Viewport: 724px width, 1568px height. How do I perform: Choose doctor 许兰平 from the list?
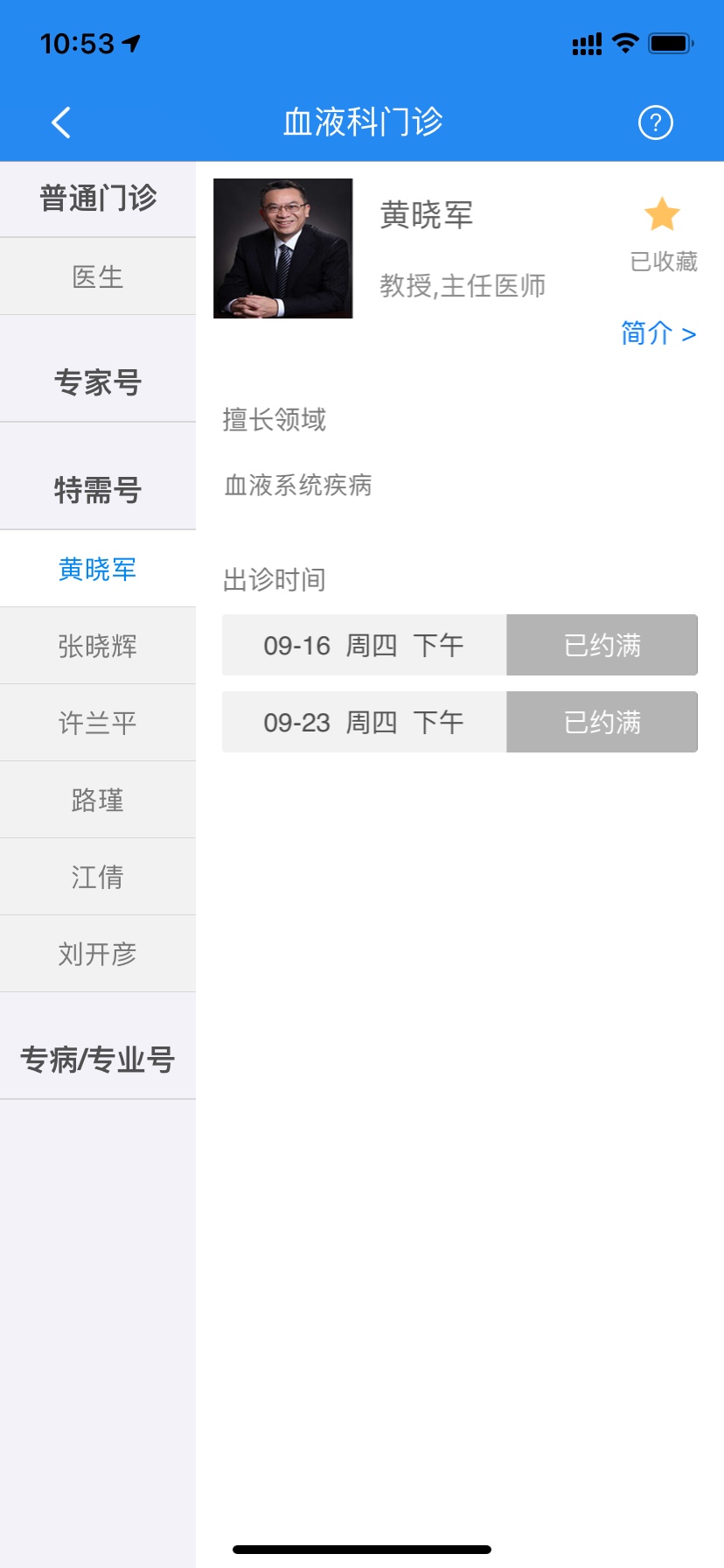click(x=98, y=723)
